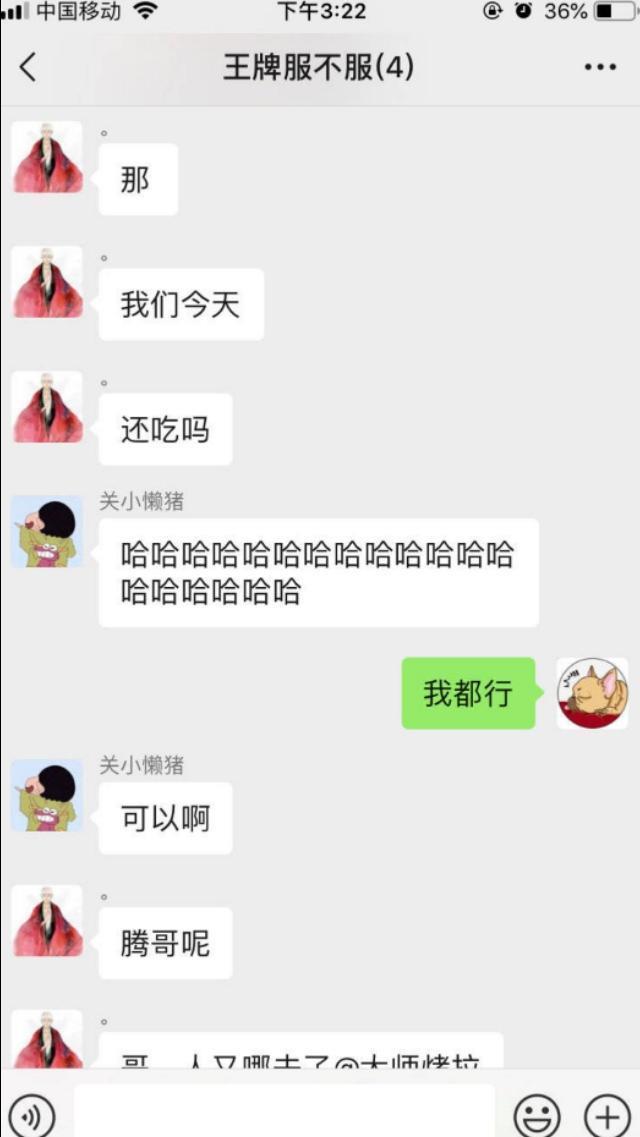Focus the message text field
Screen dimensions: 640x1137
(285, 1112)
